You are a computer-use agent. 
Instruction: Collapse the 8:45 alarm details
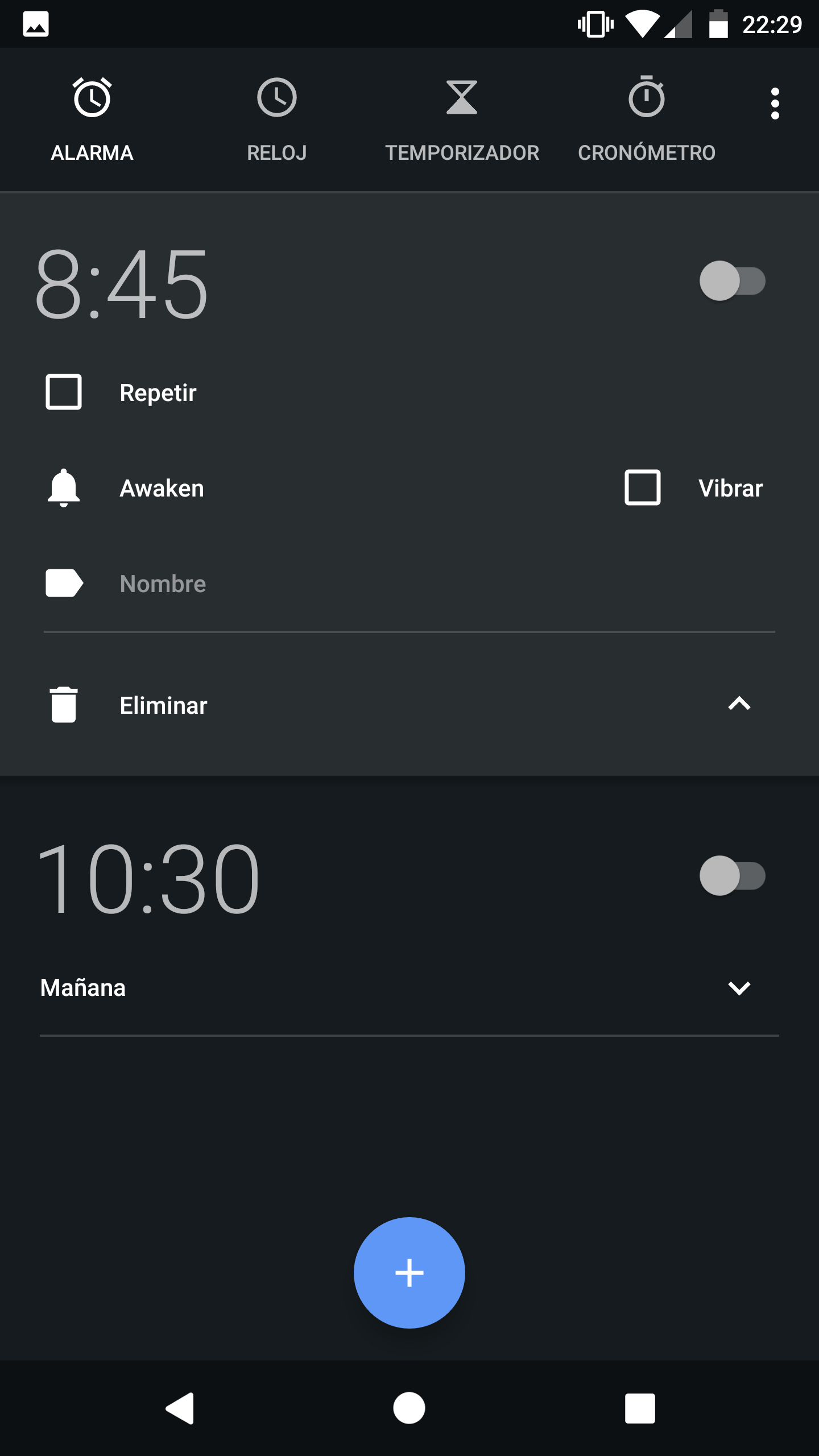point(739,704)
